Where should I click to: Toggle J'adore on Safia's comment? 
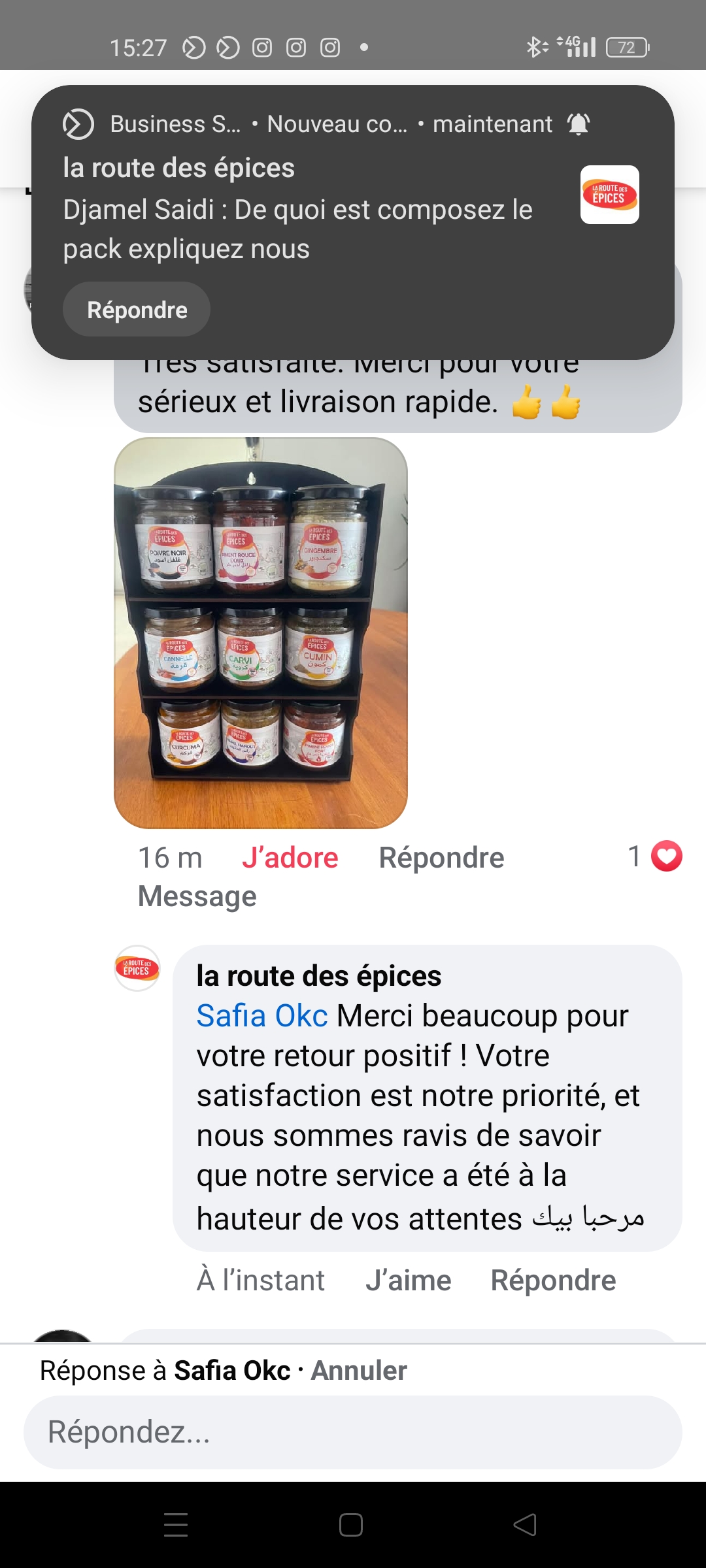(x=290, y=858)
